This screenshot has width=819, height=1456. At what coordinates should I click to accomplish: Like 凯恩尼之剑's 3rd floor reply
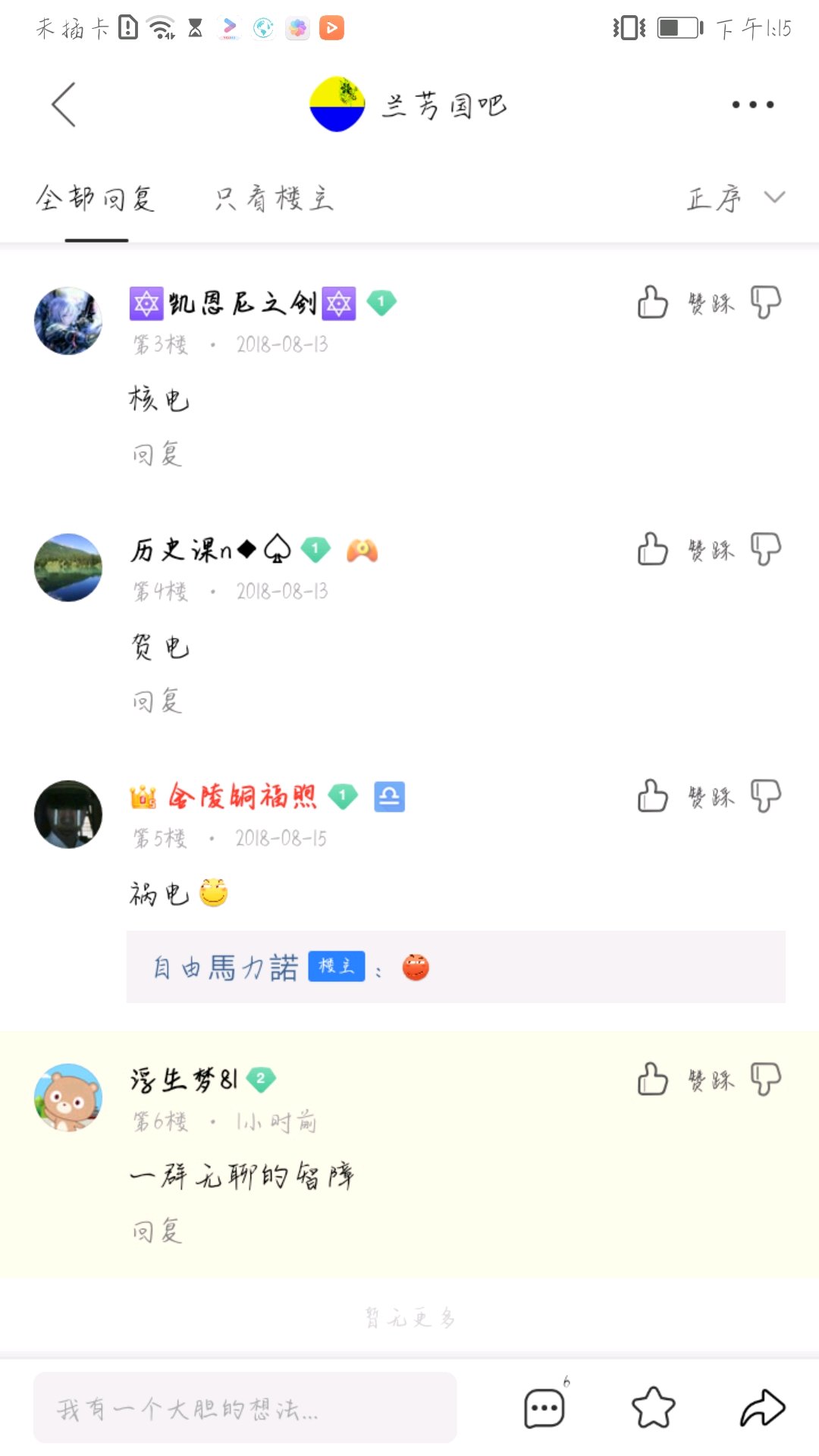(652, 302)
